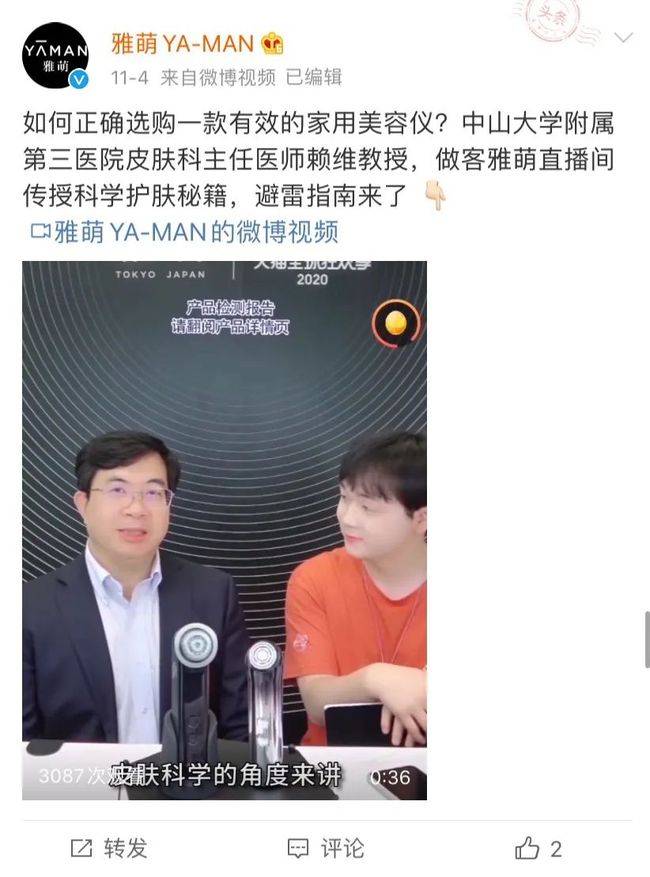The image size is (650, 877).
Task: Repost this post via 转发
Action: point(110,849)
